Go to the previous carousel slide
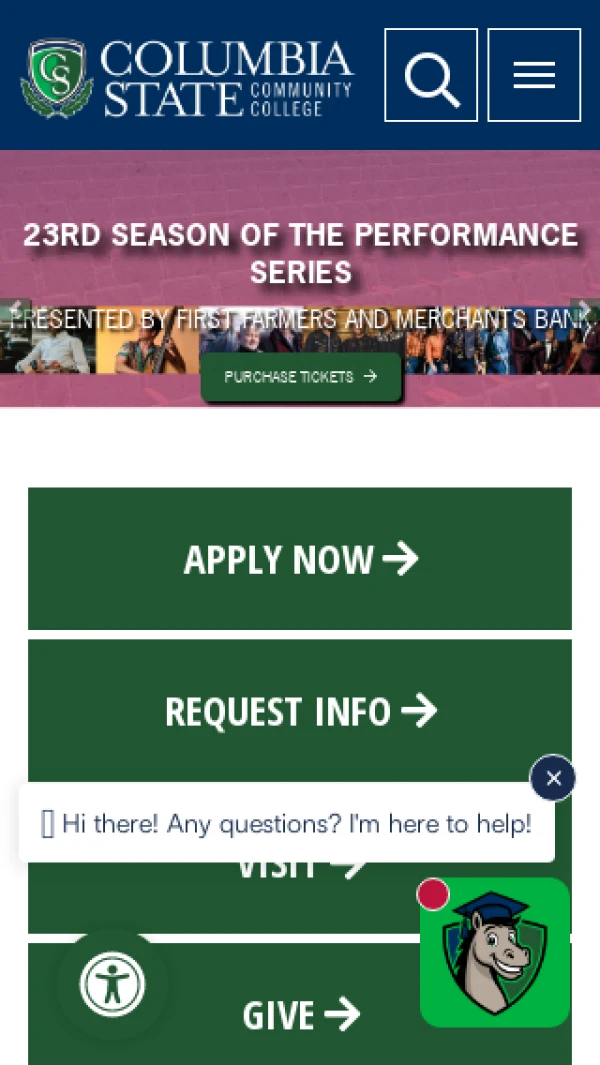This screenshot has width=600, height=1065. click(x=14, y=310)
